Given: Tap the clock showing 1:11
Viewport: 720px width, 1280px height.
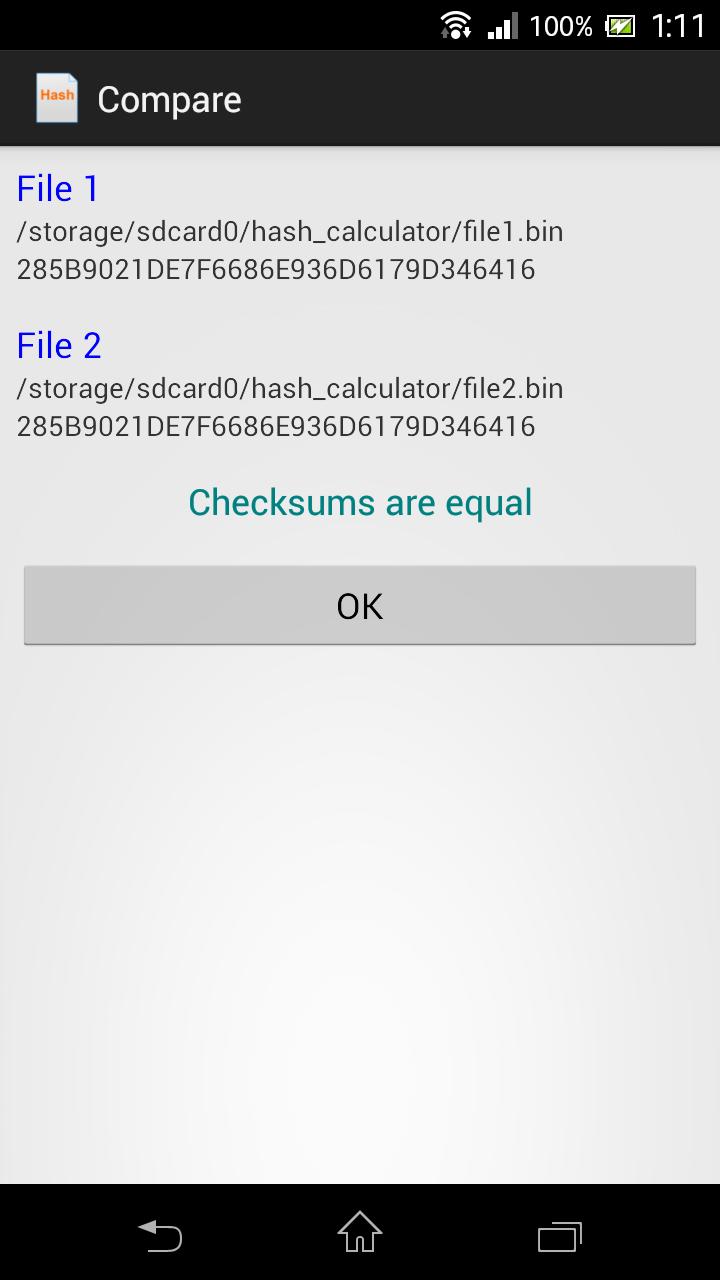Looking at the screenshot, I should (x=680, y=24).
